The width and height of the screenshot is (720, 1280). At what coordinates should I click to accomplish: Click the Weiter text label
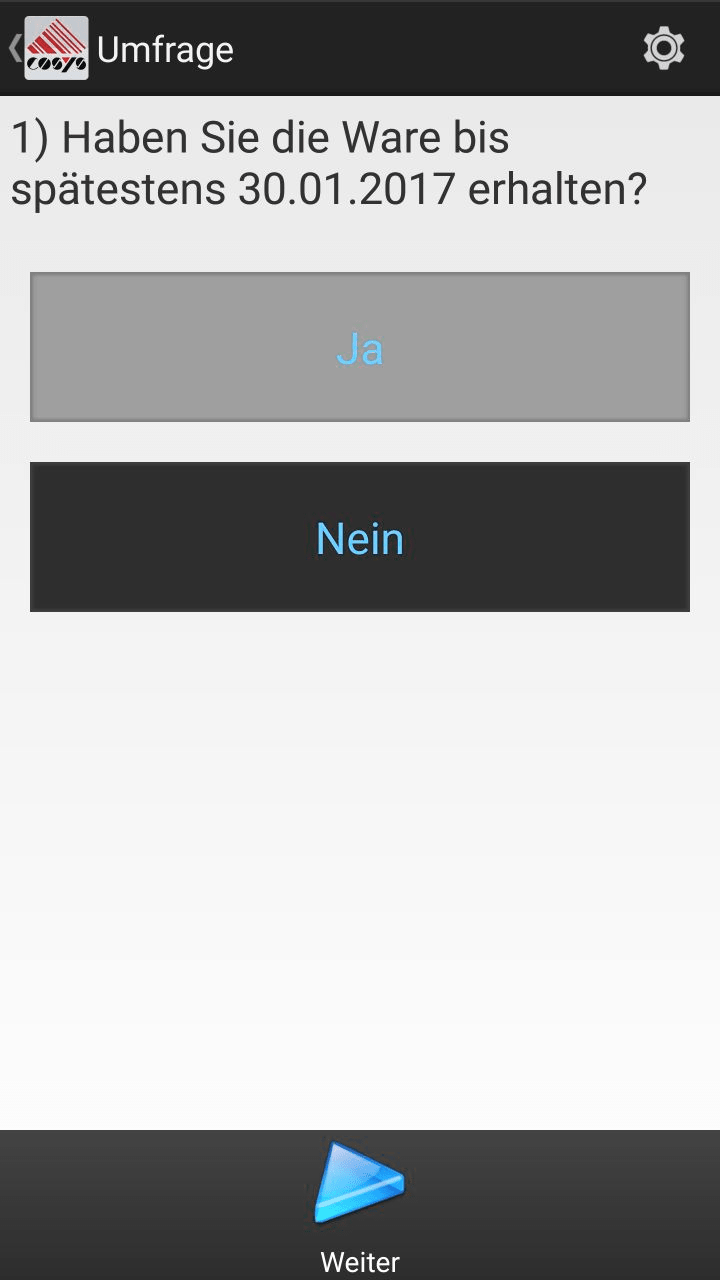click(x=359, y=1262)
